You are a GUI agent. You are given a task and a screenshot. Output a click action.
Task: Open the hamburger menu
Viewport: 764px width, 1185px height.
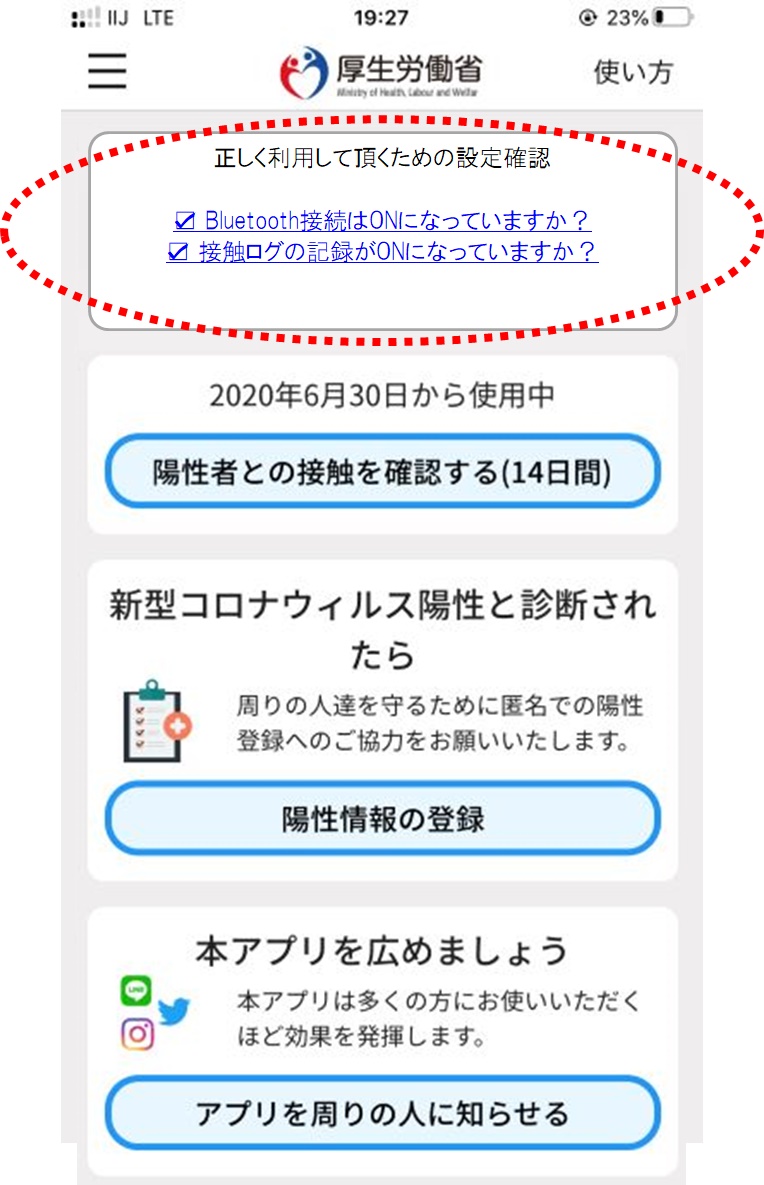[x=107, y=70]
